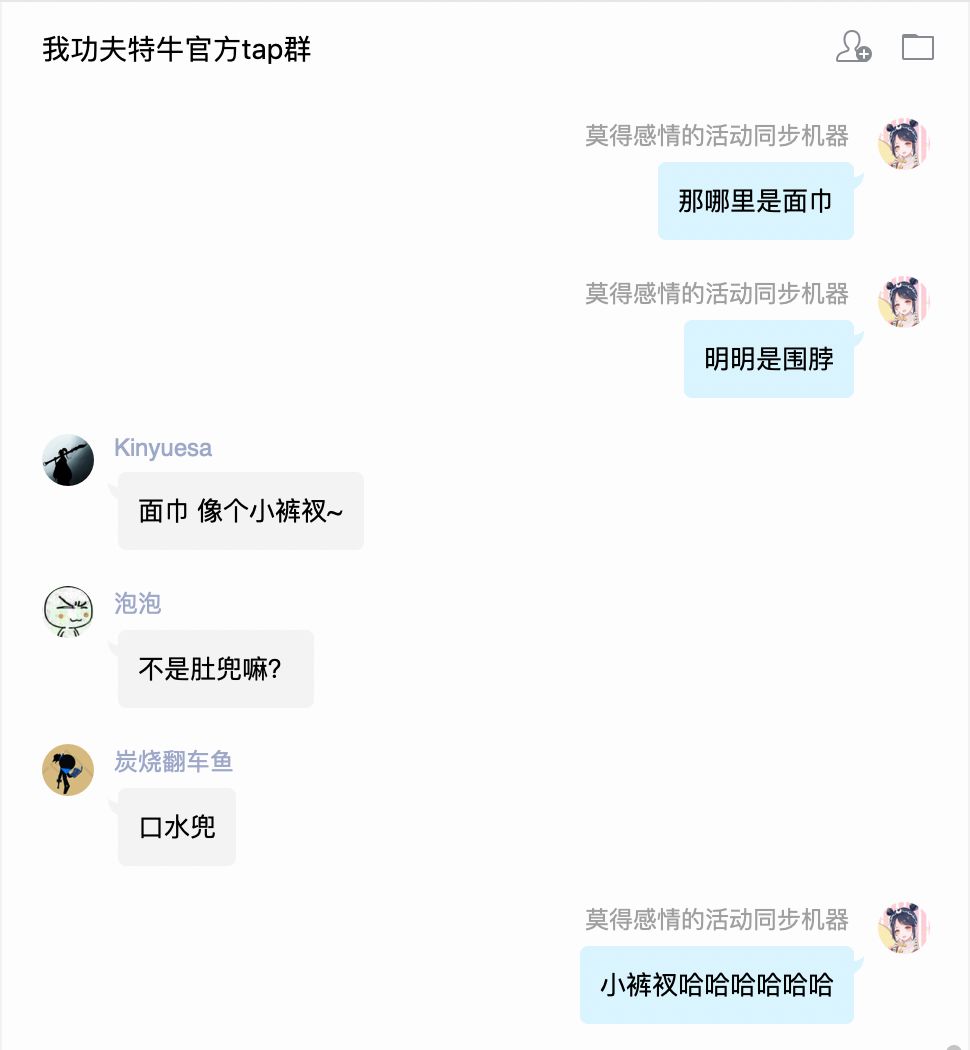Click 泡泡's profile avatar
Viewport: 970px width, 1050px height.
67,611
